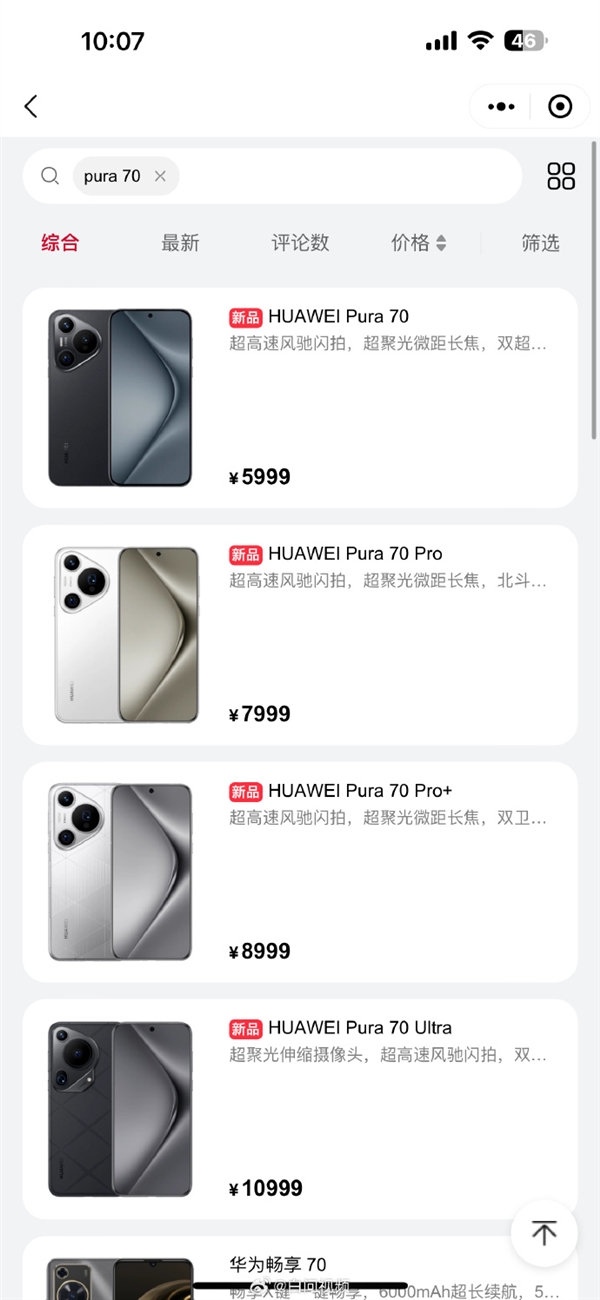Remove the 'pura 70' search chip

[x=160, y=176]
